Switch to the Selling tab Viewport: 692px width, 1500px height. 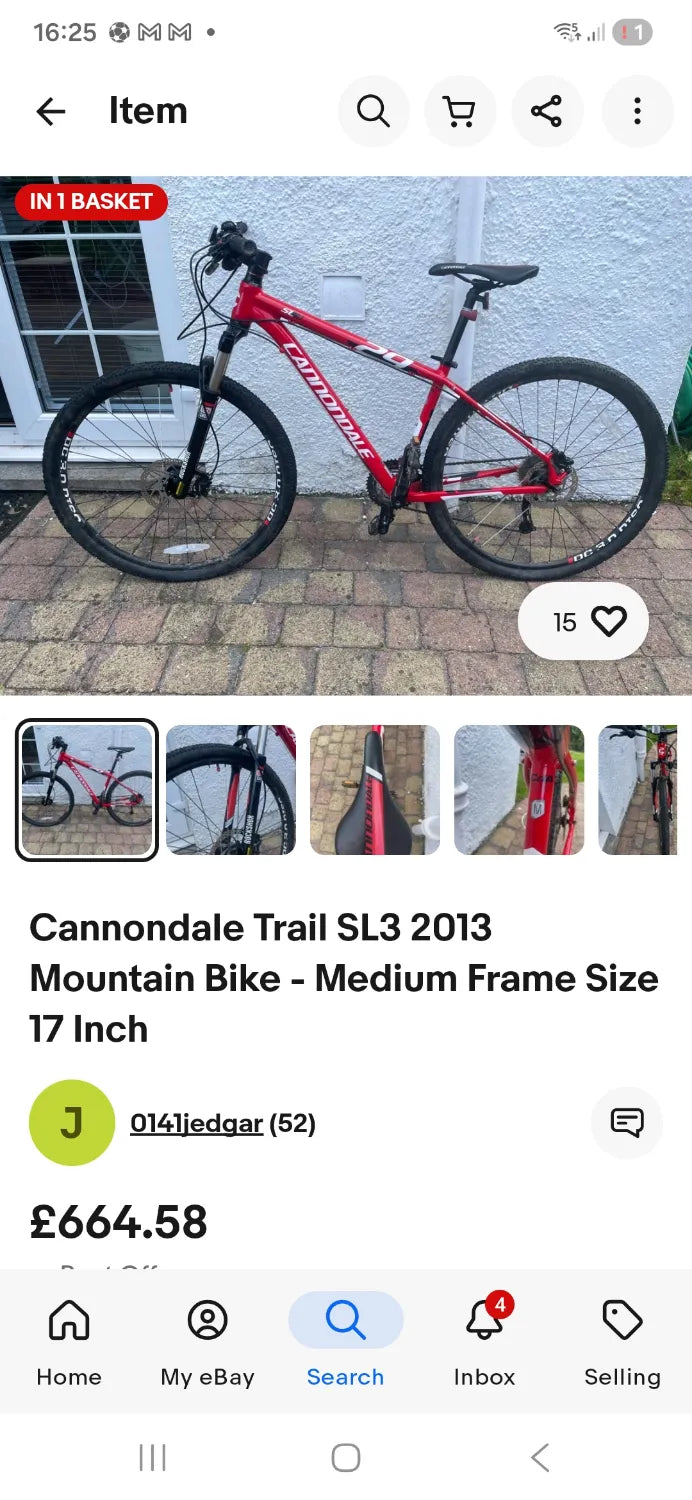(622, 1344)
